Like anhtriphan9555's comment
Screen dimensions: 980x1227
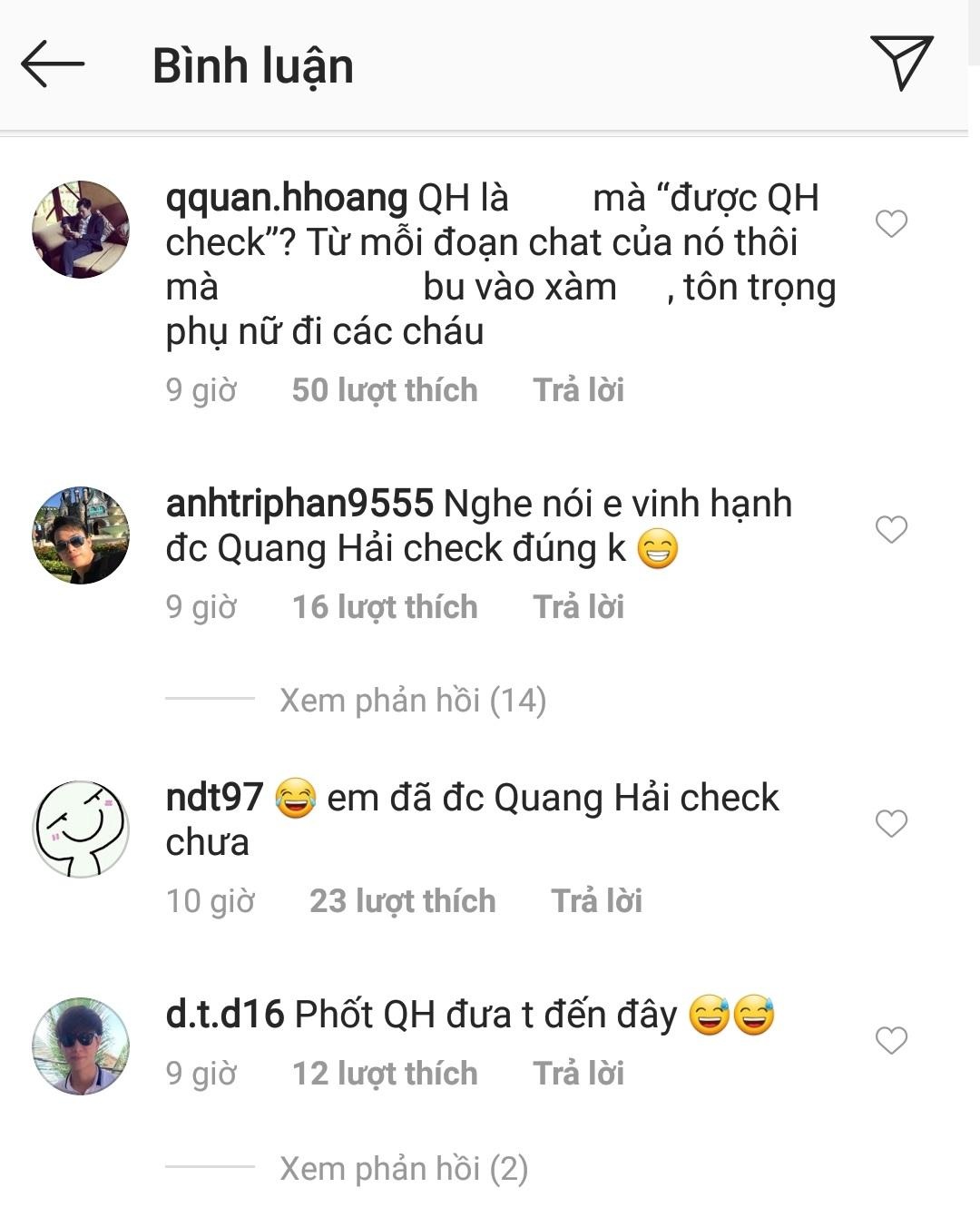[x=891, y=529]
